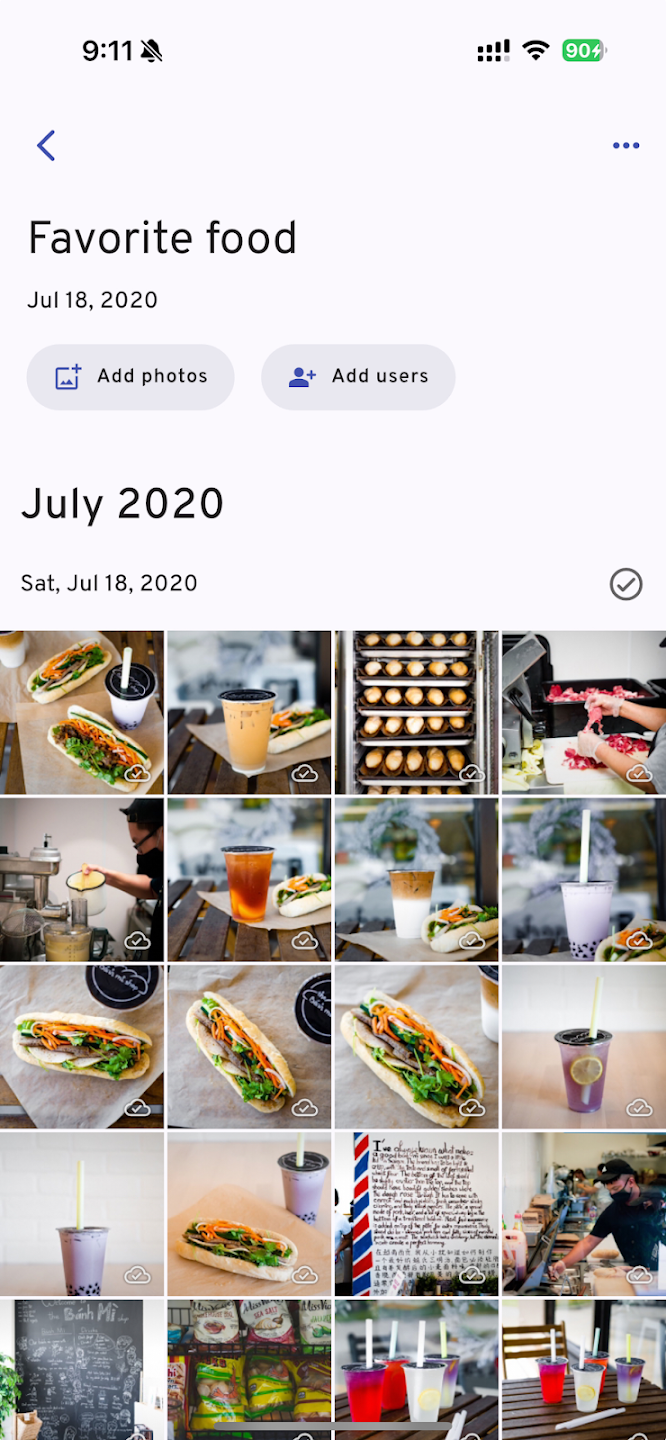
Task: Tap Add users to share album
Action: point(358,377)
